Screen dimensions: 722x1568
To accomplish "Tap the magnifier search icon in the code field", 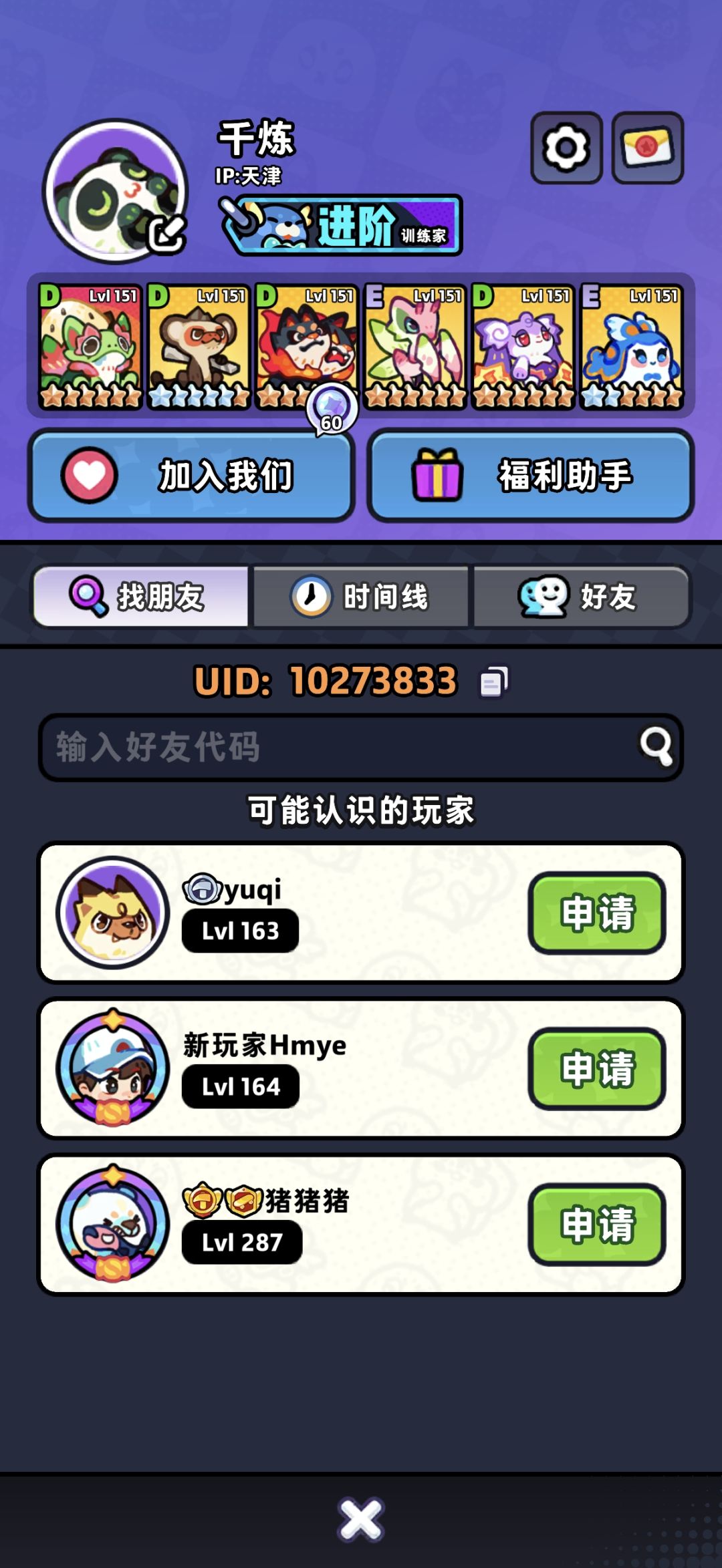I will click(x=656, y=746).
